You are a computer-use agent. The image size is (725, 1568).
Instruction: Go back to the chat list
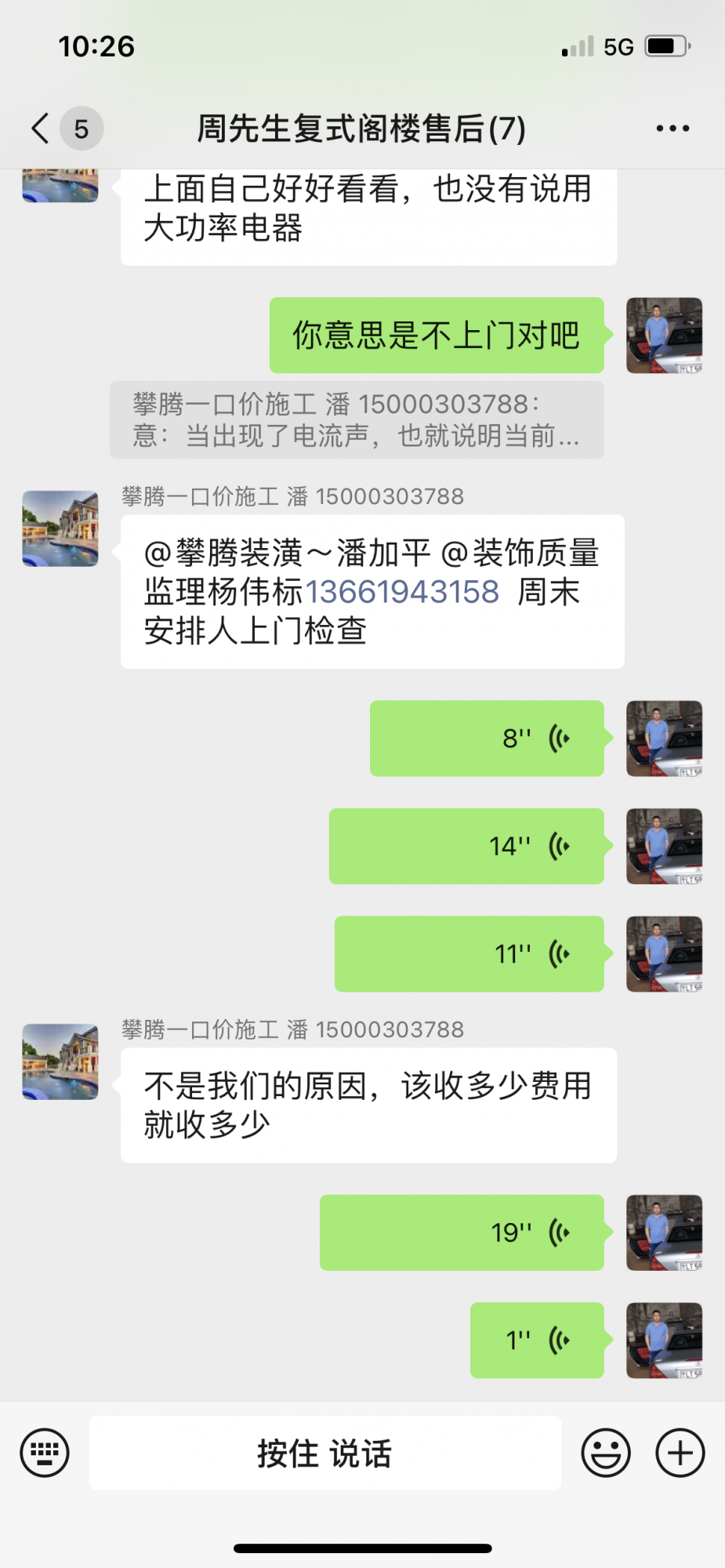pos(41,129)
